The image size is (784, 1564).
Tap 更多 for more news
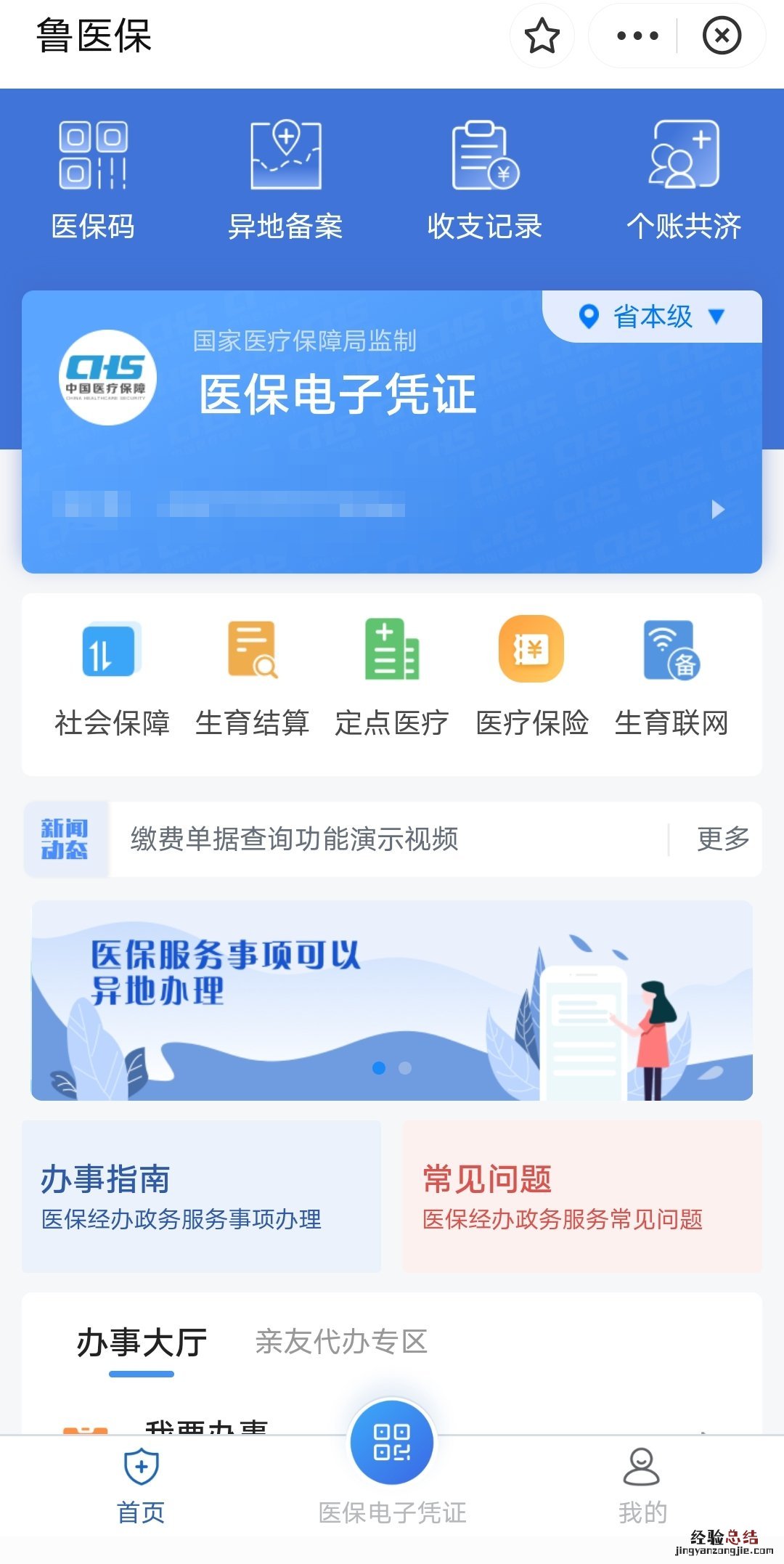[x=723, y=839]
